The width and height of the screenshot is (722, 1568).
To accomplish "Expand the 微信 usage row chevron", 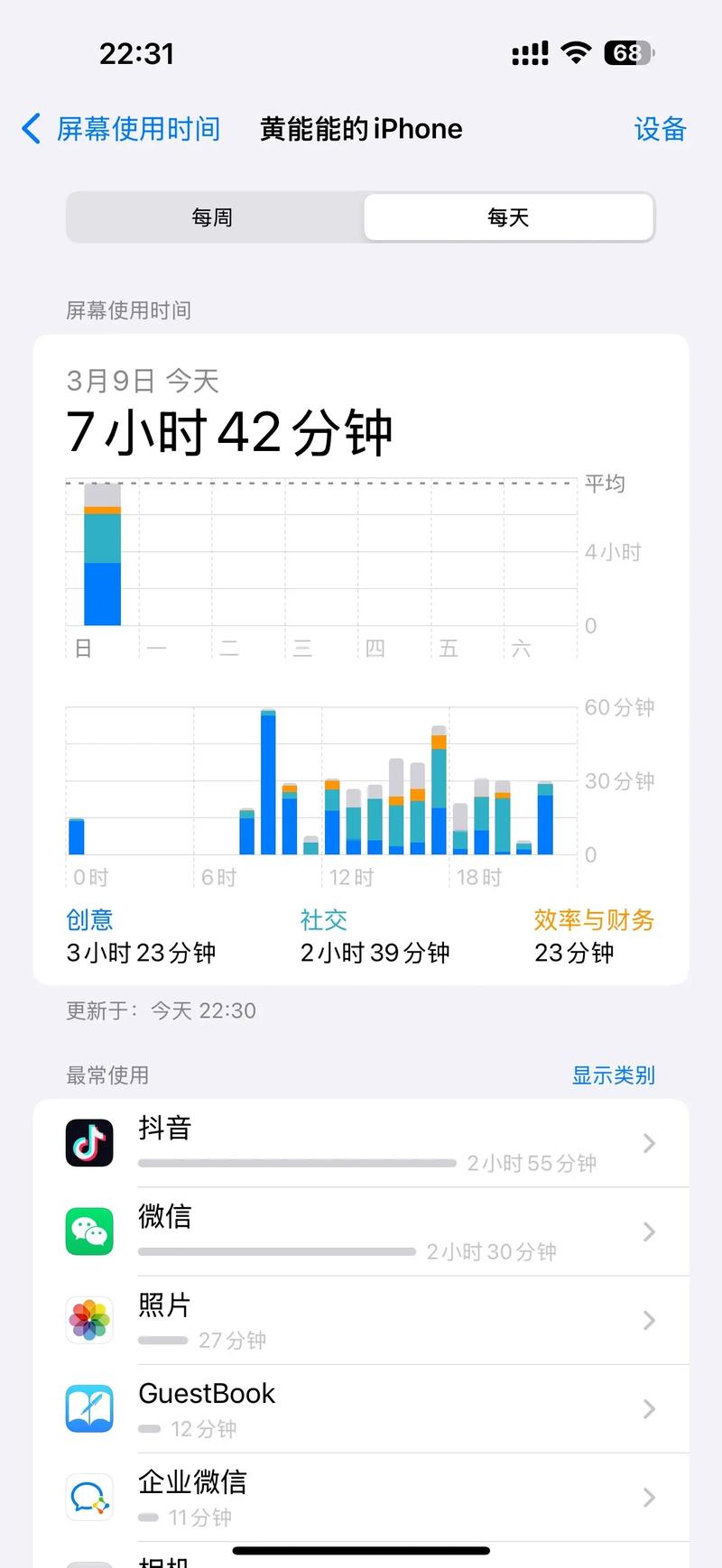I will coord(648,1231).
